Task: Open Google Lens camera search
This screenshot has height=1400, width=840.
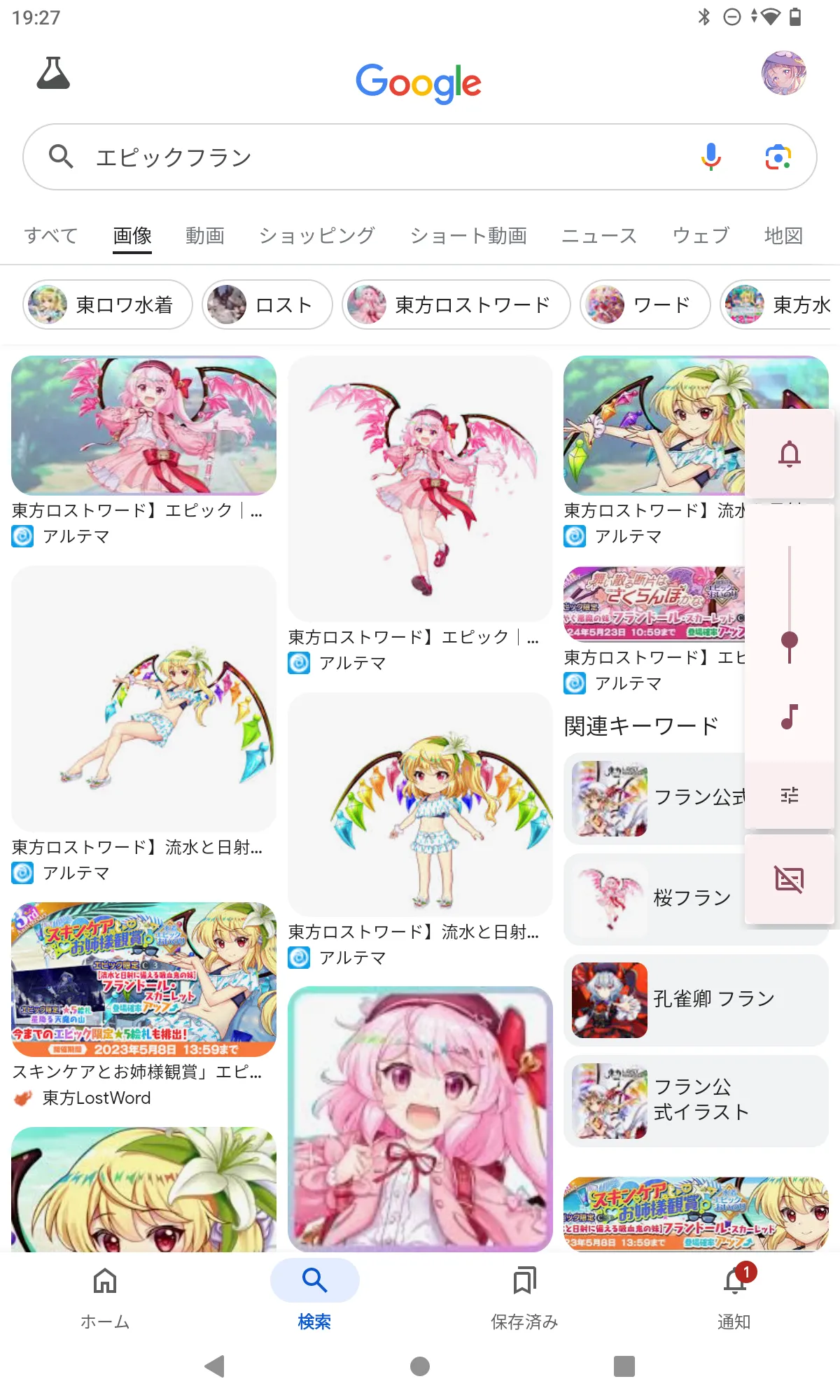Action: [x=778, y=157]
